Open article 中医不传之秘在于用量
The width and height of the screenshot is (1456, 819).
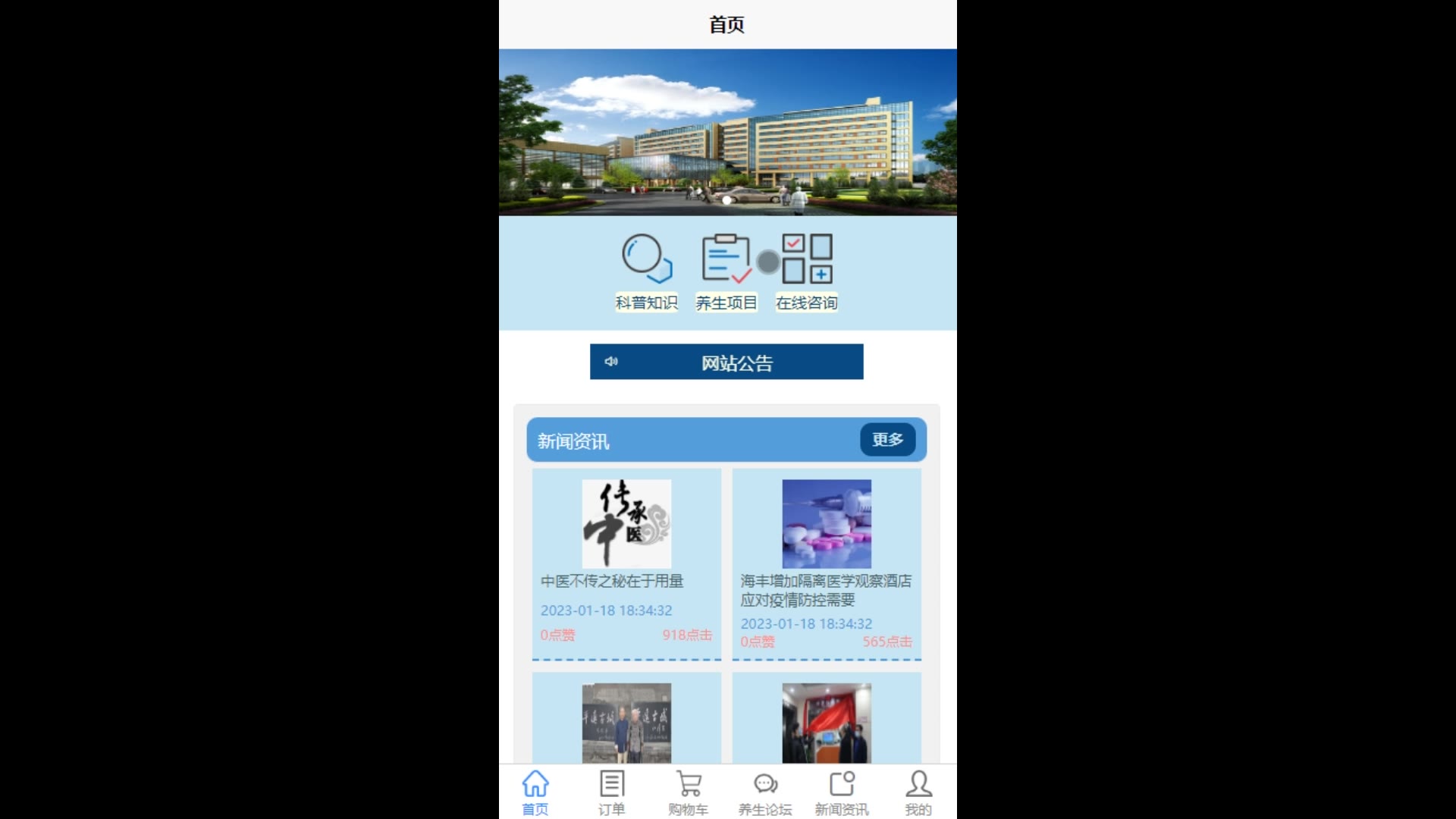[626, 563]
